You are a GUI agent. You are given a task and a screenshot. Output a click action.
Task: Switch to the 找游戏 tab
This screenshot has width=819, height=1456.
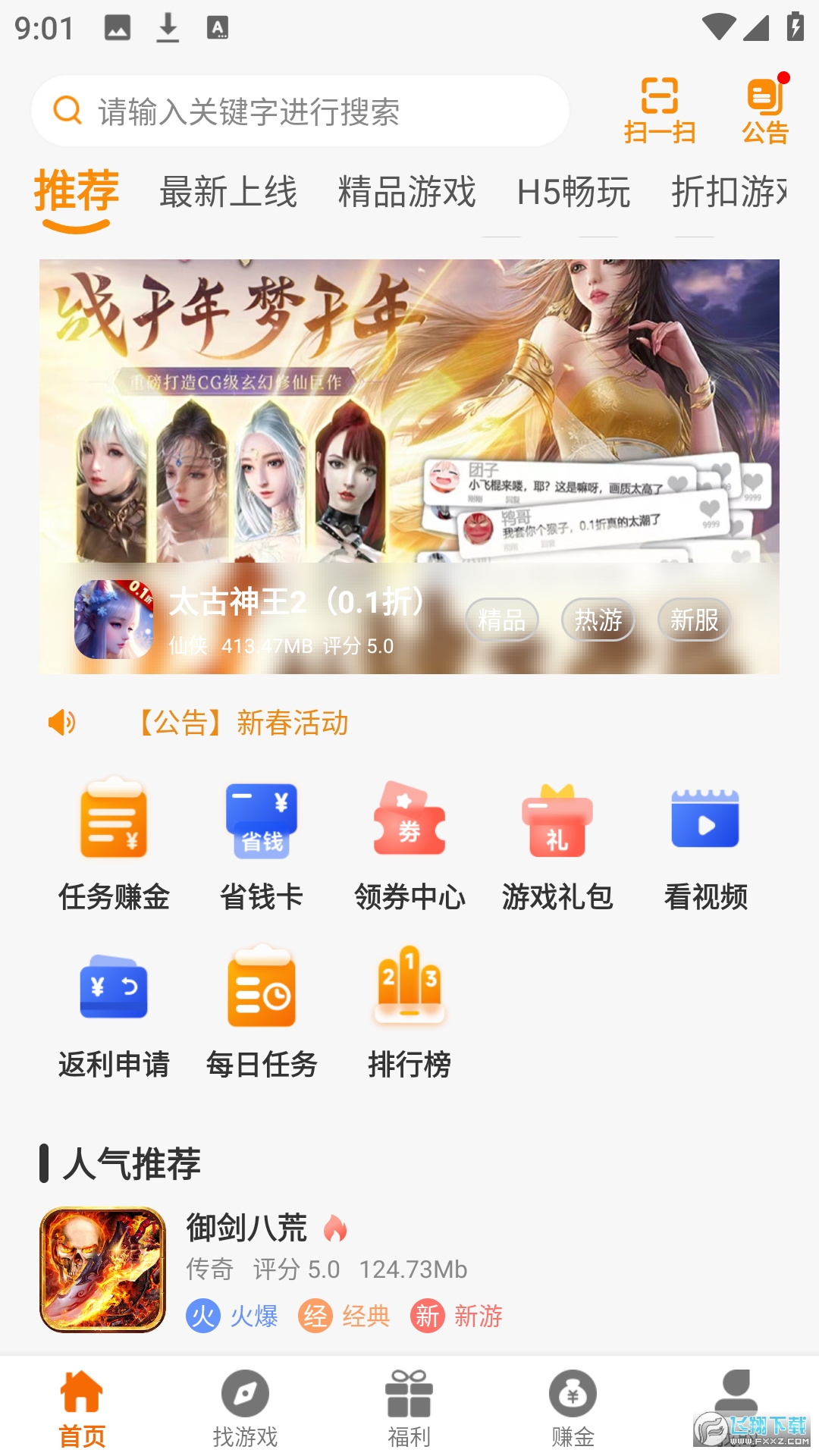pos(245,1408)
